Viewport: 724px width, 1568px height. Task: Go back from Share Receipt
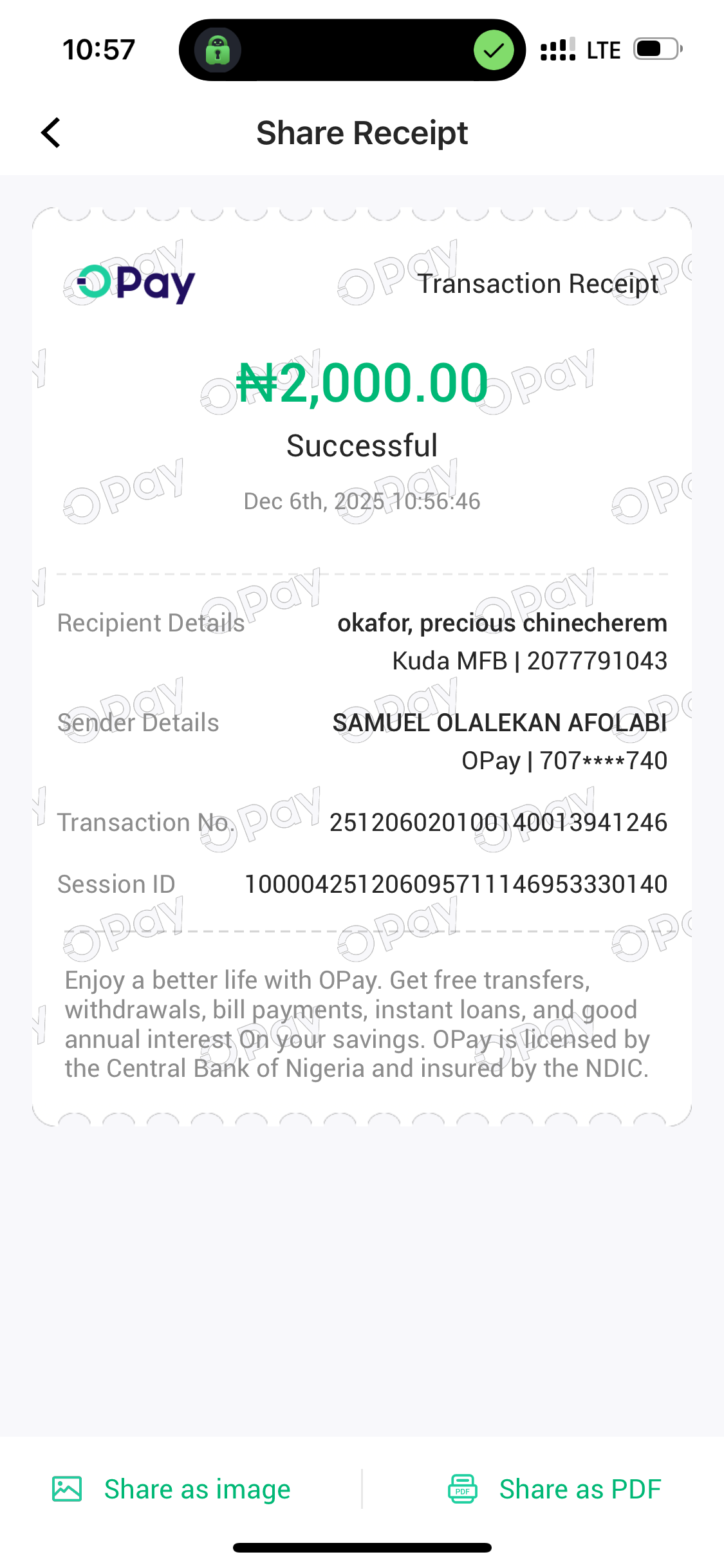(51, 133)
